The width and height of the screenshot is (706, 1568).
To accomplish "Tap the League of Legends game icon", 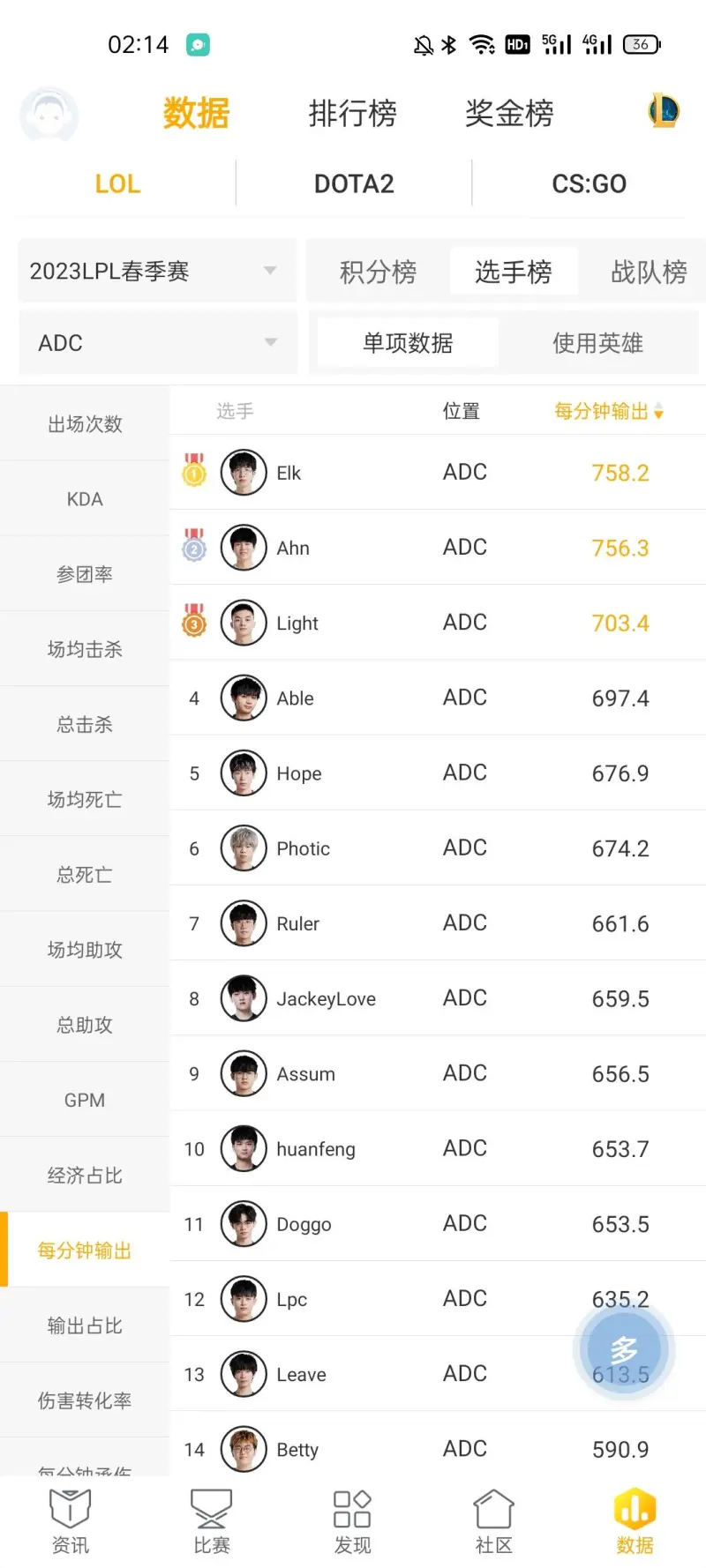I will (x=664, y=111).
